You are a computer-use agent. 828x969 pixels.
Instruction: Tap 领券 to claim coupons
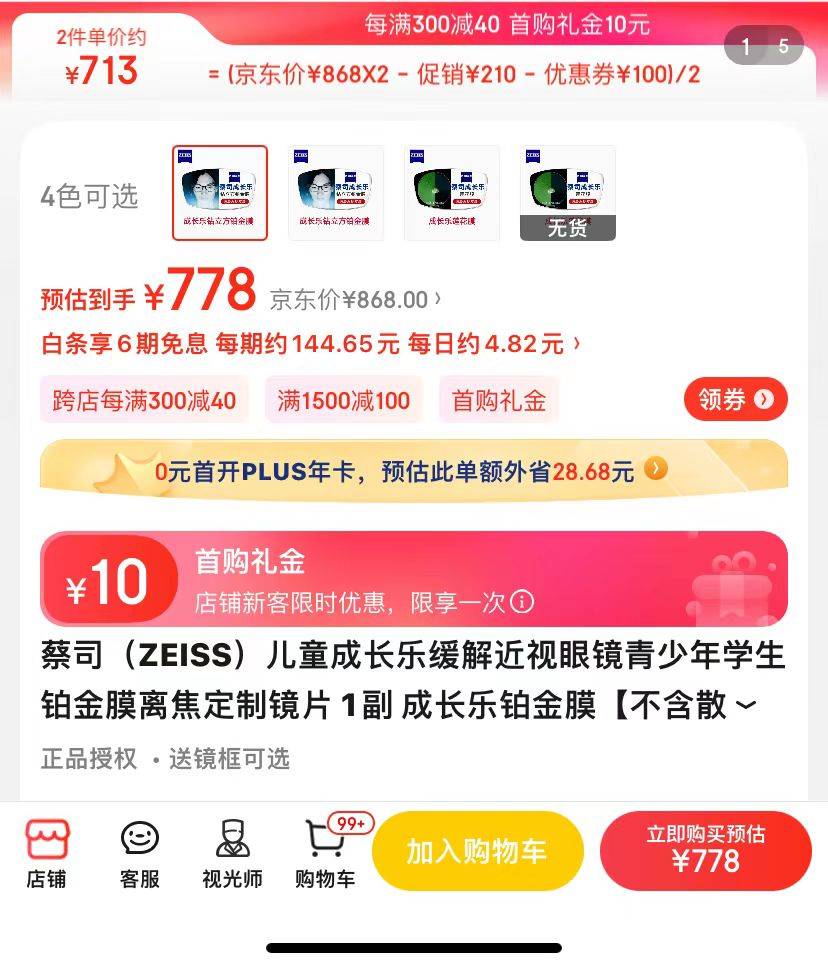click(x=735, y=400)
